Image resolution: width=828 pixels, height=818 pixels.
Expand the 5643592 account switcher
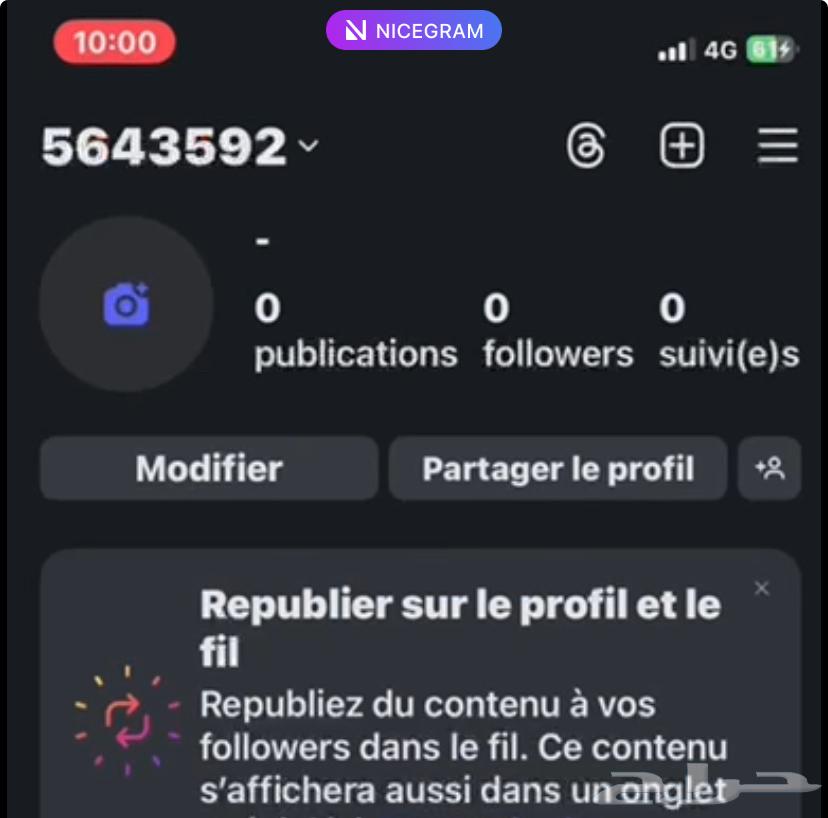(180, 148)
